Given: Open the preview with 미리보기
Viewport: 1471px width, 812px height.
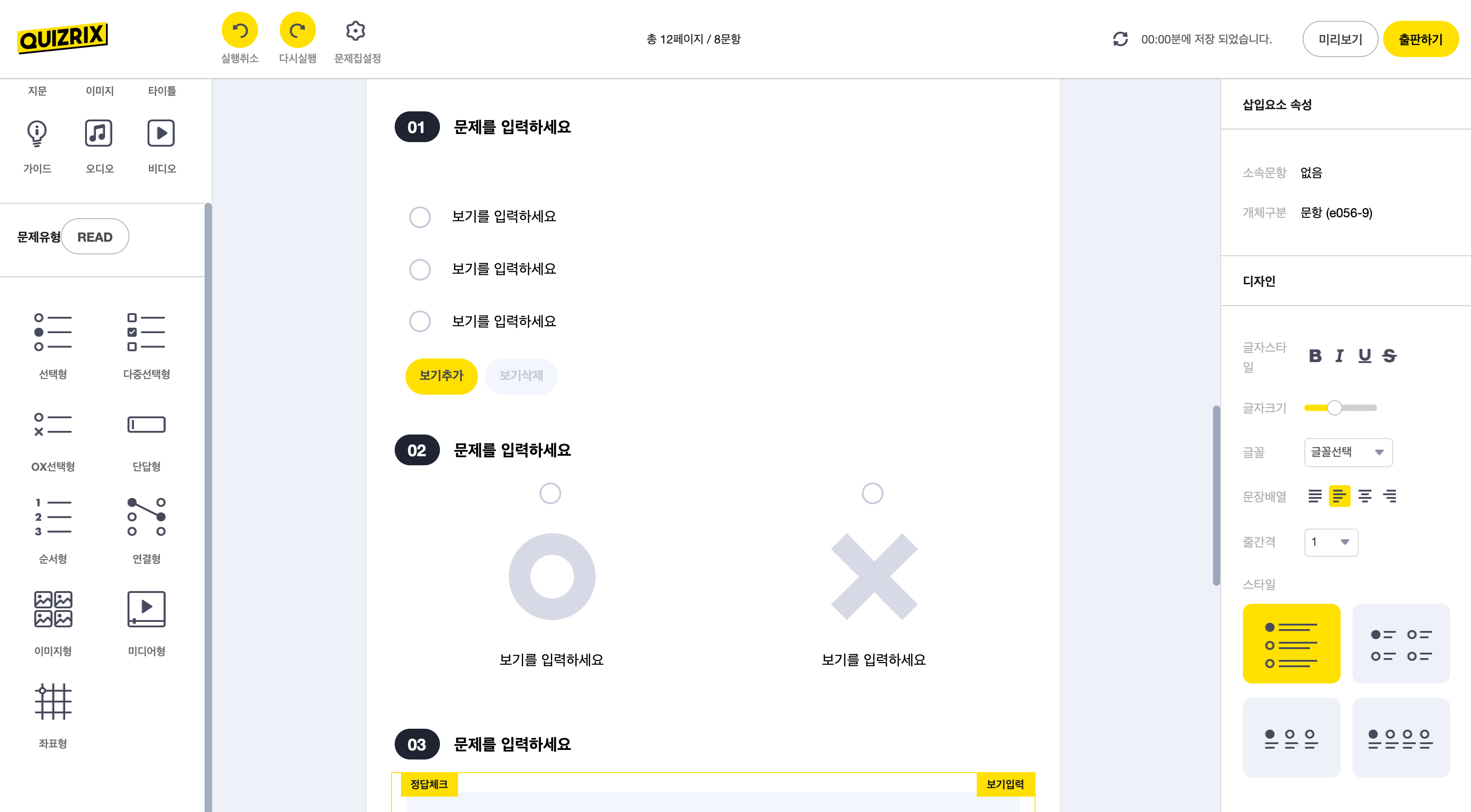Looking at the screenshot, I should [1340, 39].
